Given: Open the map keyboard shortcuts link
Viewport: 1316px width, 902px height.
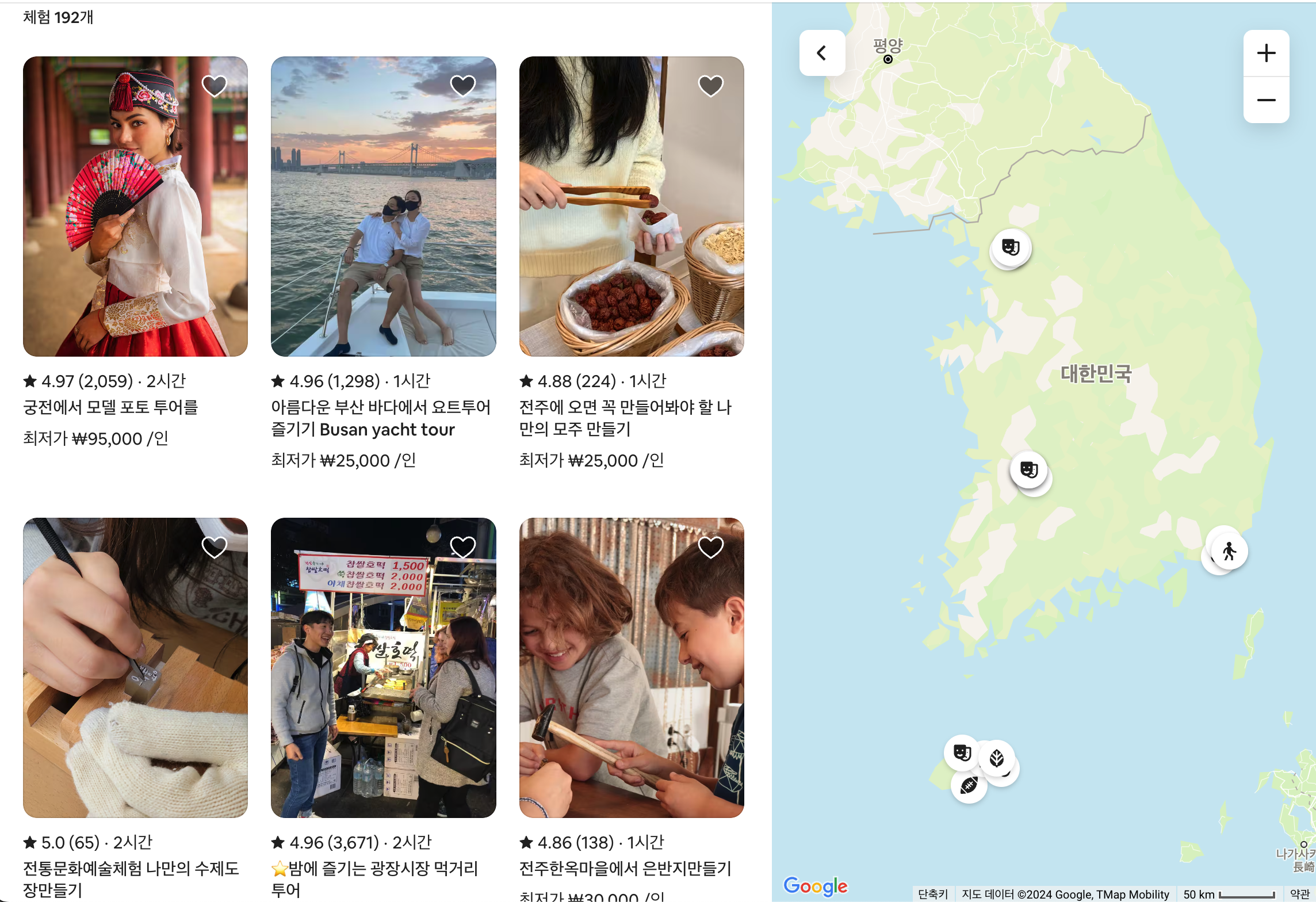Looking at the screenshot, I should (933, 894).
